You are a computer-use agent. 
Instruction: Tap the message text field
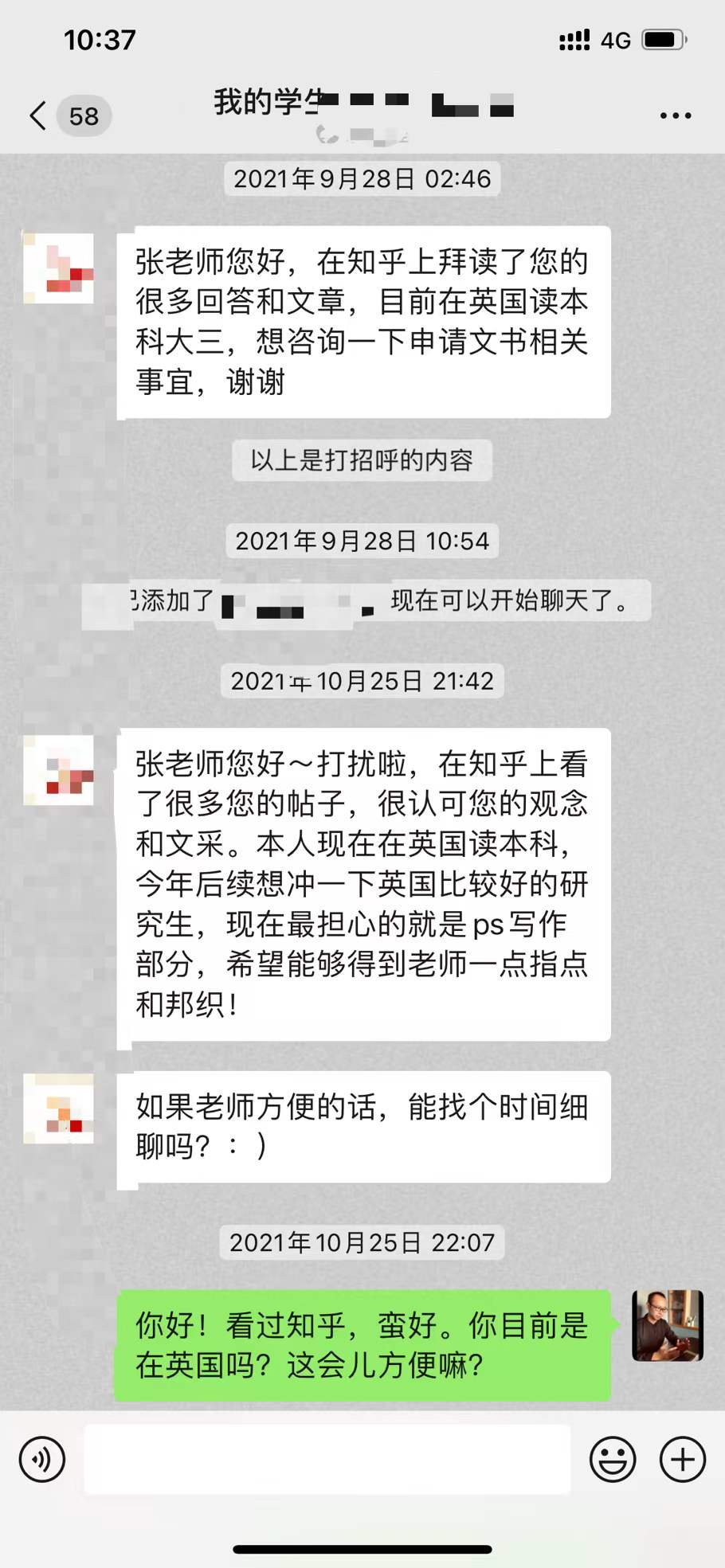click(x=327, y=1460)
